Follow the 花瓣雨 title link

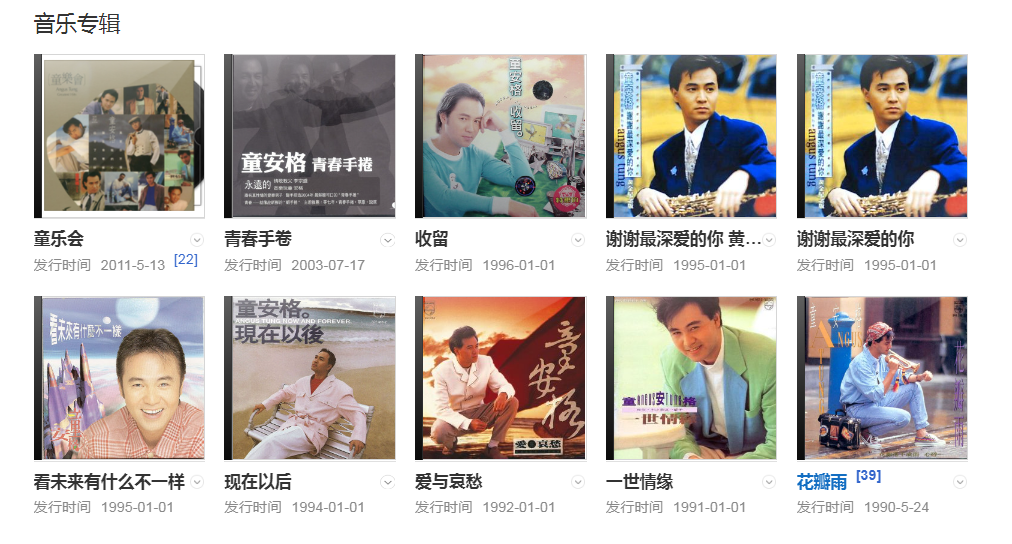point(822,482)
